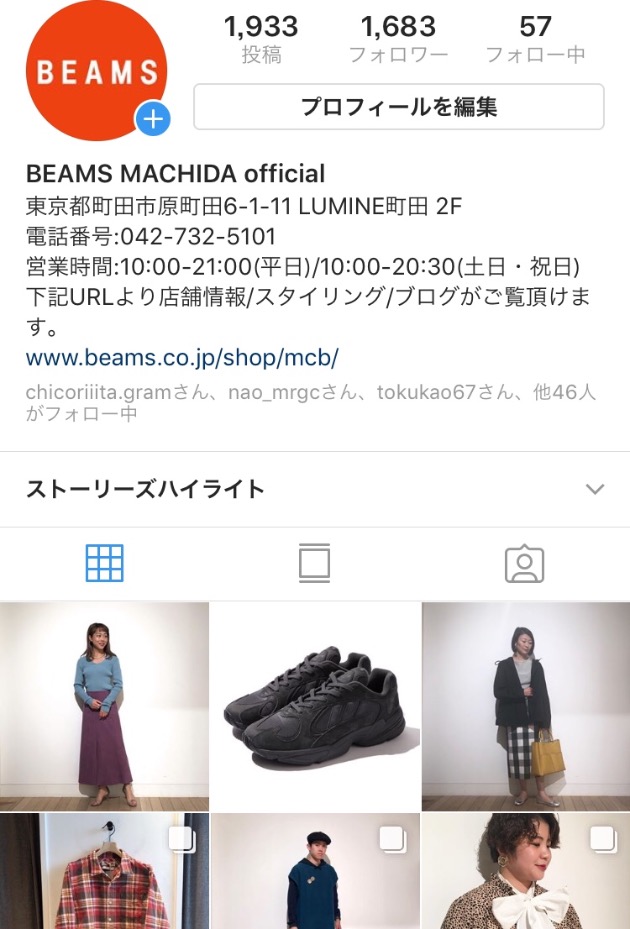Switch to the grid view tab
The height and width of the screenshot is (929, 630).
point(105,564)
